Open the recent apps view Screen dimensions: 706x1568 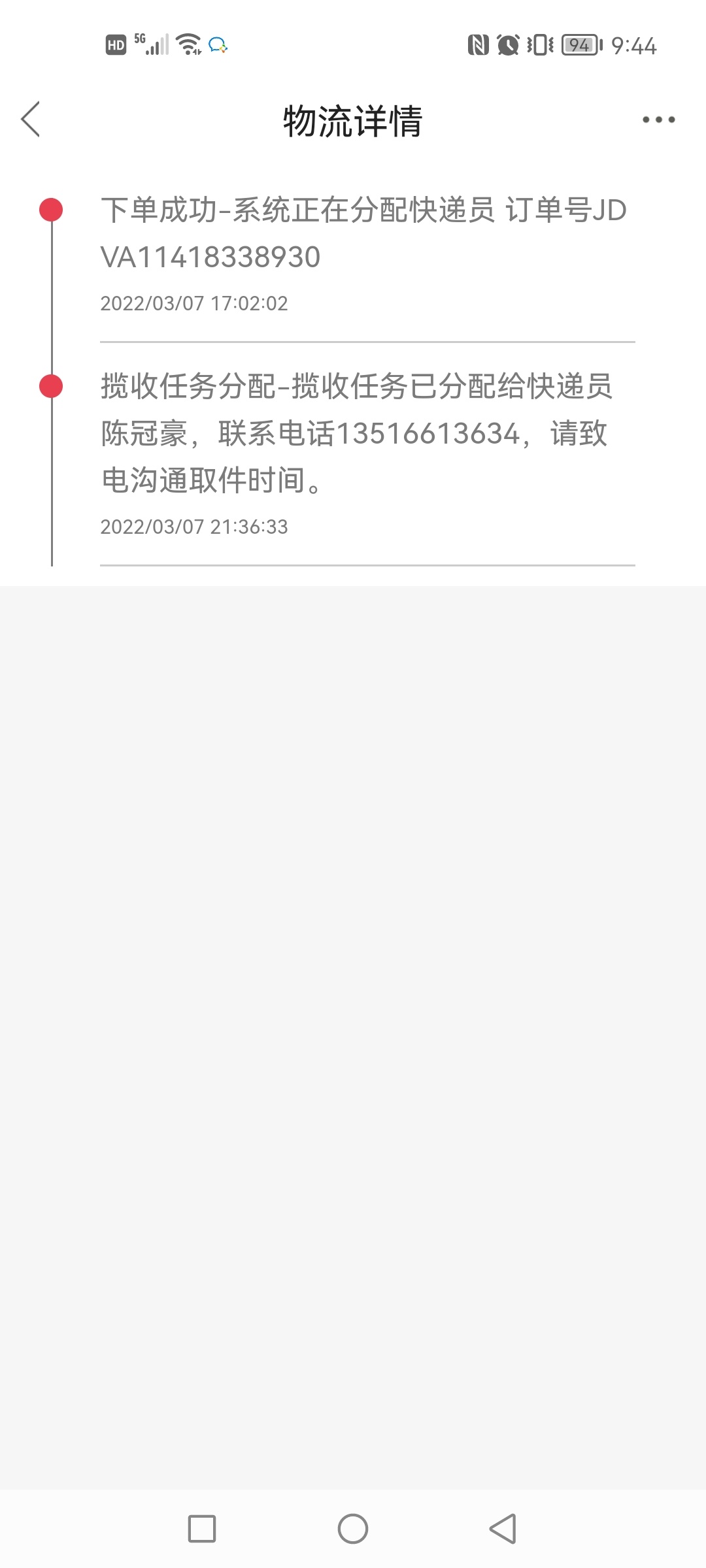tap(202, 1529)
